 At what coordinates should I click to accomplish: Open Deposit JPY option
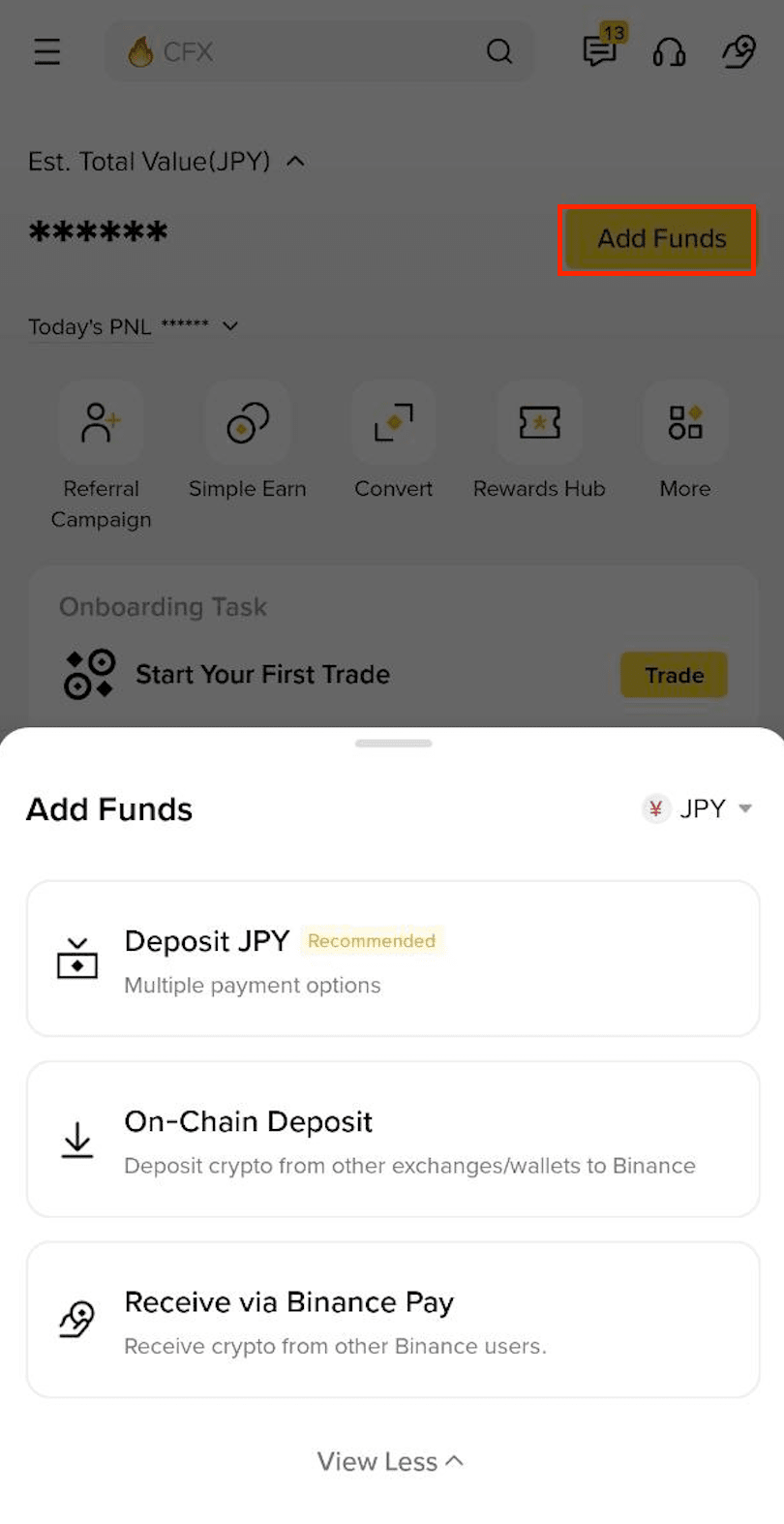pyautogui.click(x=392, y=959)
